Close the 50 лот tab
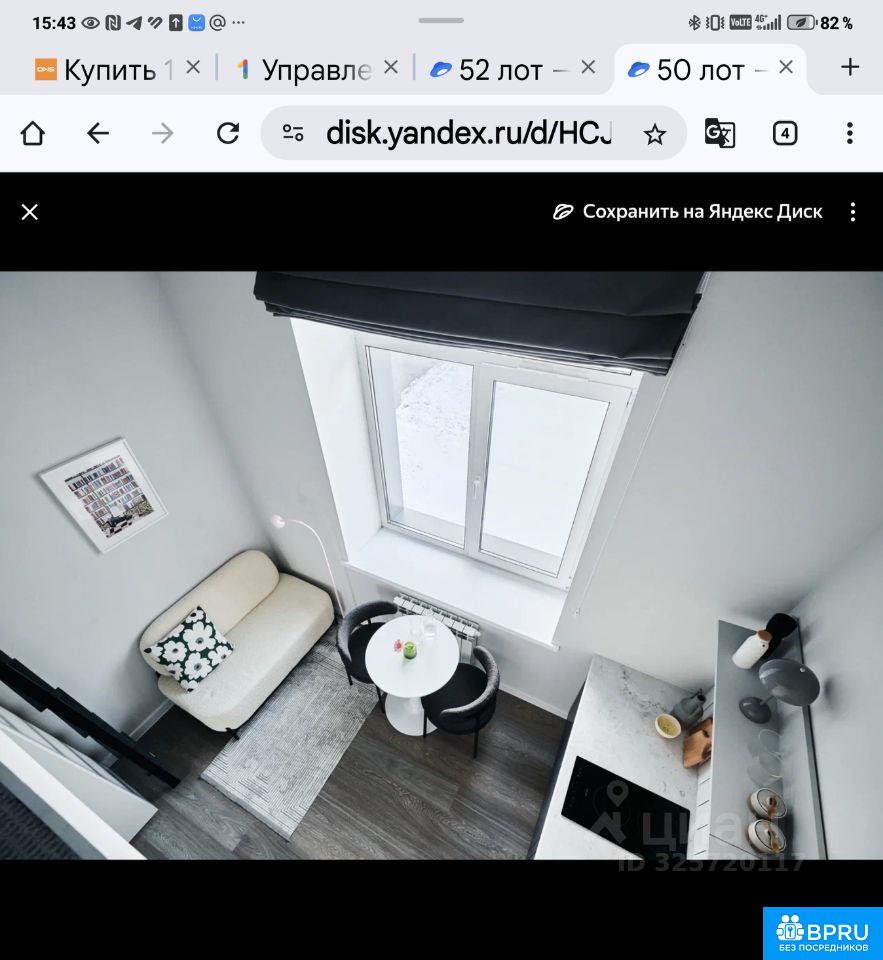Viewport: 883px width, 960px height. click(x=786, y=67)
